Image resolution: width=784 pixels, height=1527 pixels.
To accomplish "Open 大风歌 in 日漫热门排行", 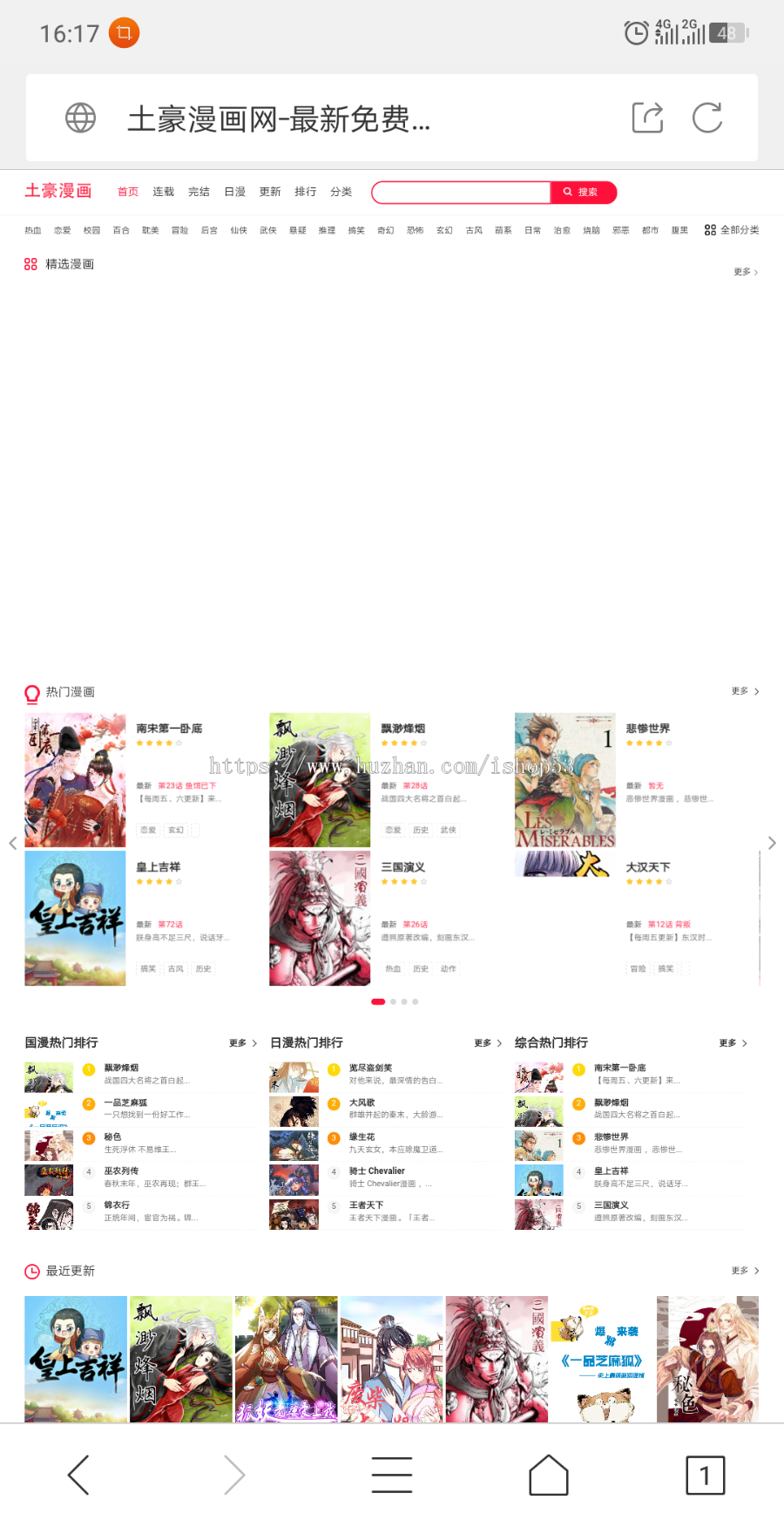I will click(x=362, y=1103).
